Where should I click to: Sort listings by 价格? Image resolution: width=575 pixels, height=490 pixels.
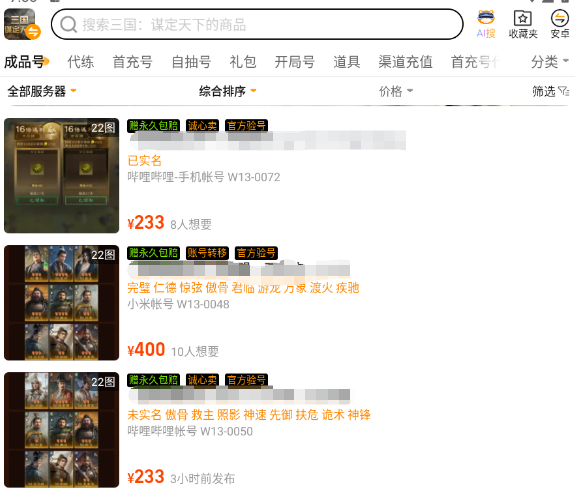pos(396,91)
